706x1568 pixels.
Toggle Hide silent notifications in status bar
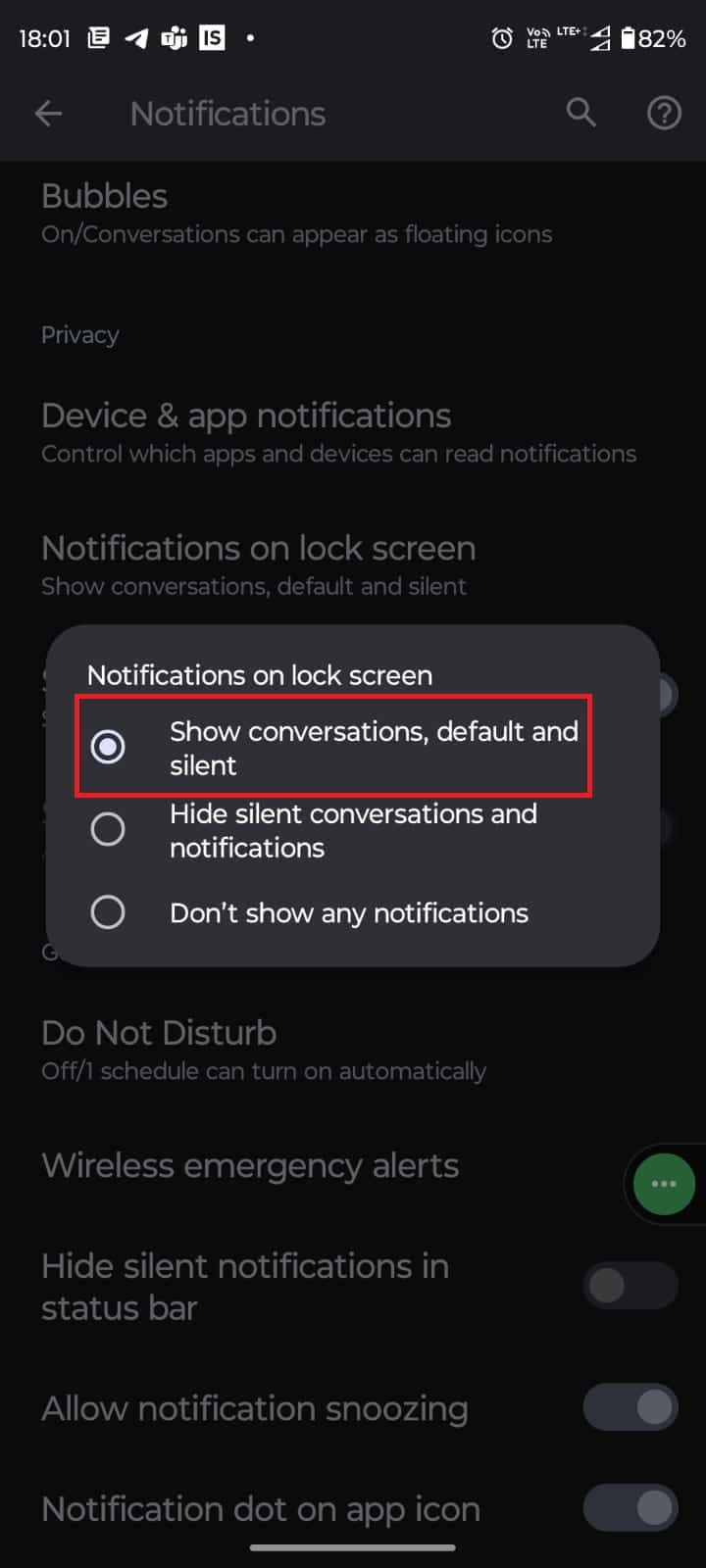click(630, 1285)
